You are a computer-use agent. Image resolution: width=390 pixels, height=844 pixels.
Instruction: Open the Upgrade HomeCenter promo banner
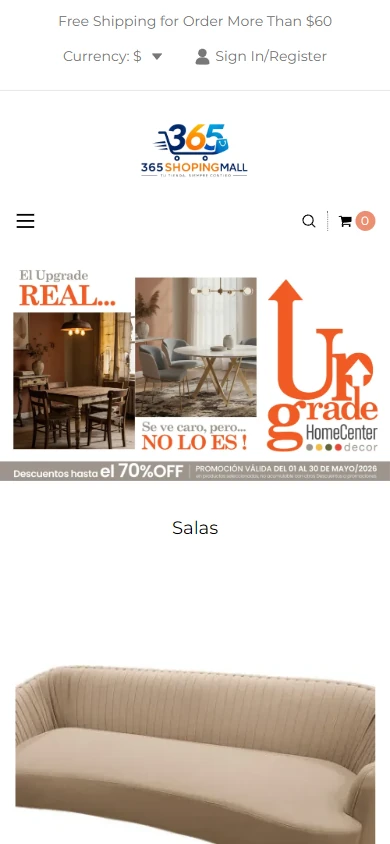tap(195, 373)
